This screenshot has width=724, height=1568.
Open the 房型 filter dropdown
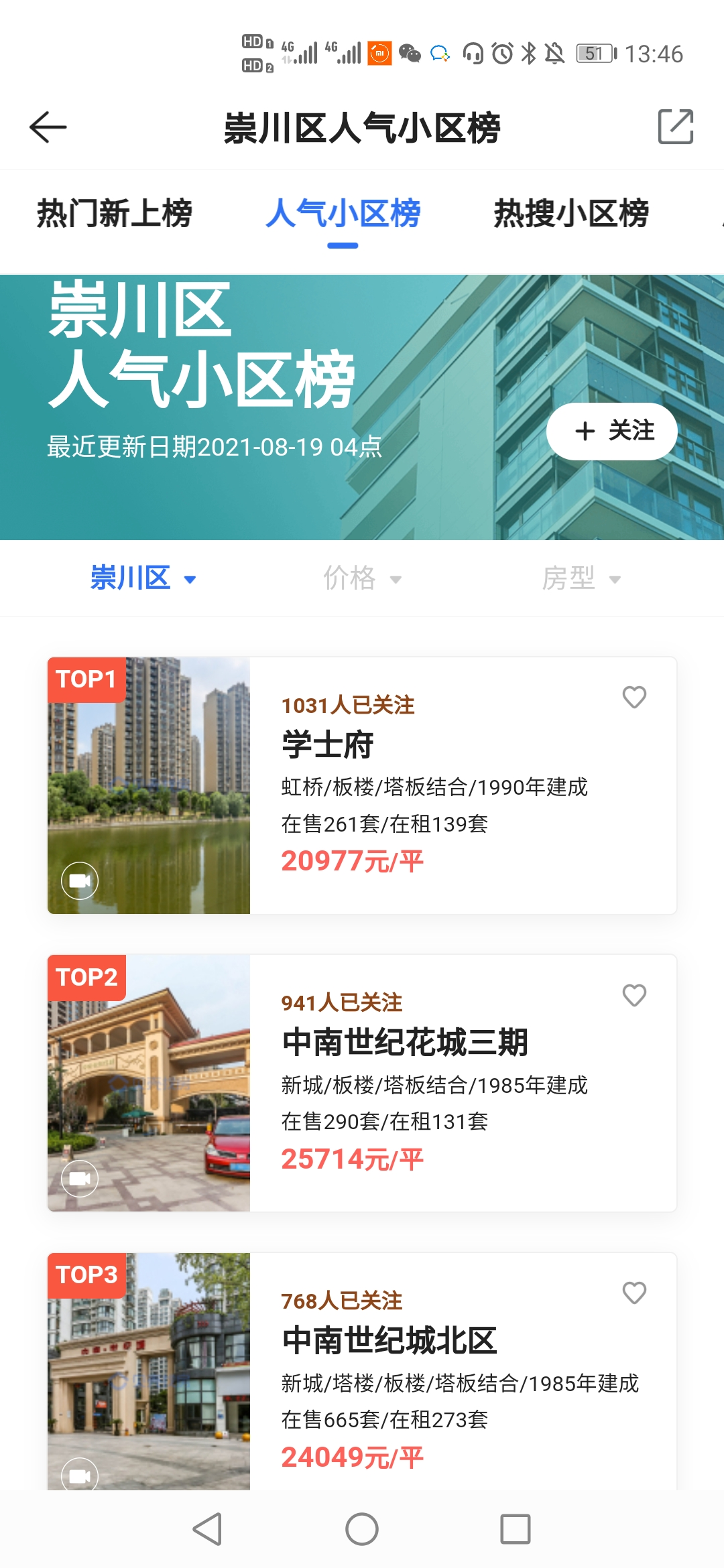[x=581, y=578]
